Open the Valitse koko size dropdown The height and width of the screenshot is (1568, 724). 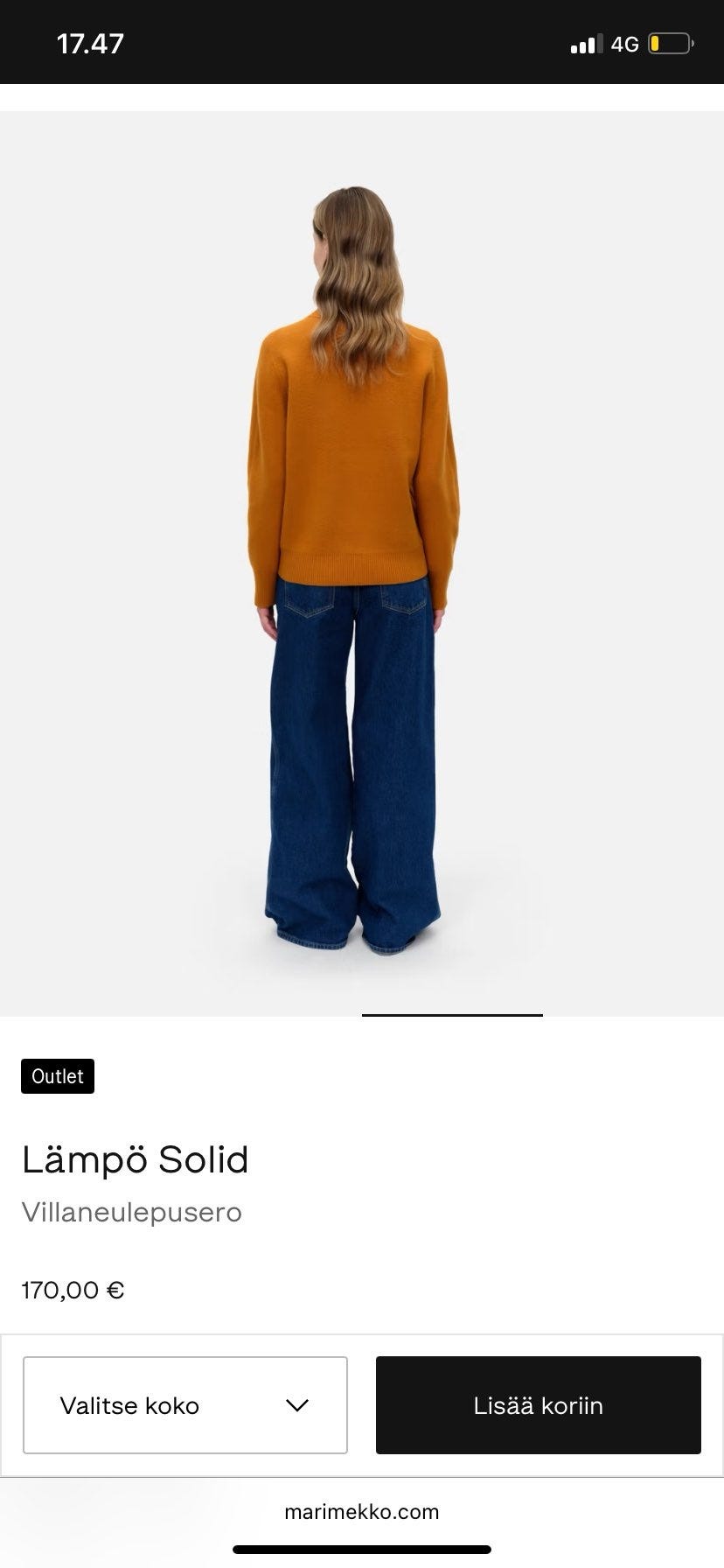tap(185, 1405)
